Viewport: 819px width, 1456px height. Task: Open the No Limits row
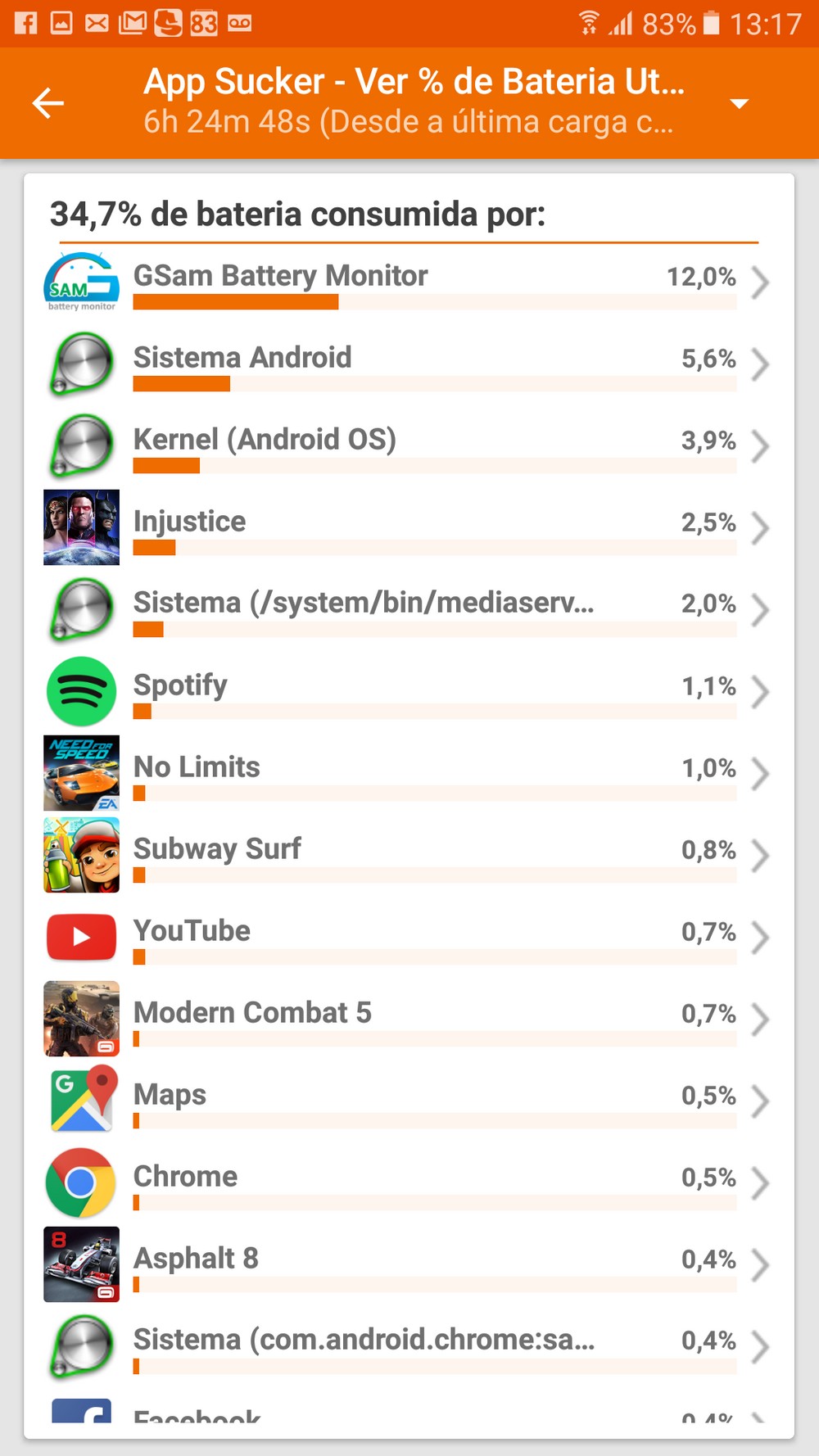pos(409,774)
